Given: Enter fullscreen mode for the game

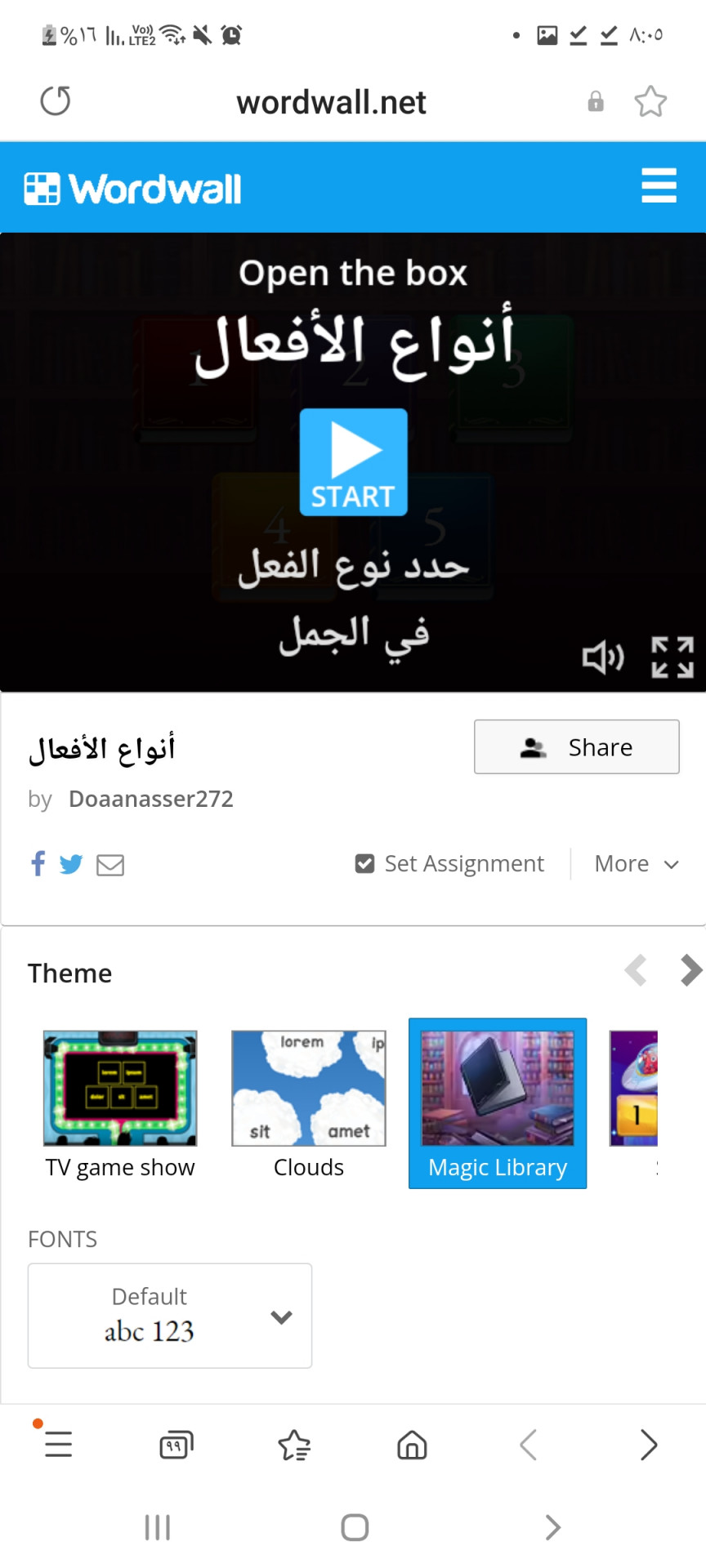Looking at the screenshot, I should point(672,657).
